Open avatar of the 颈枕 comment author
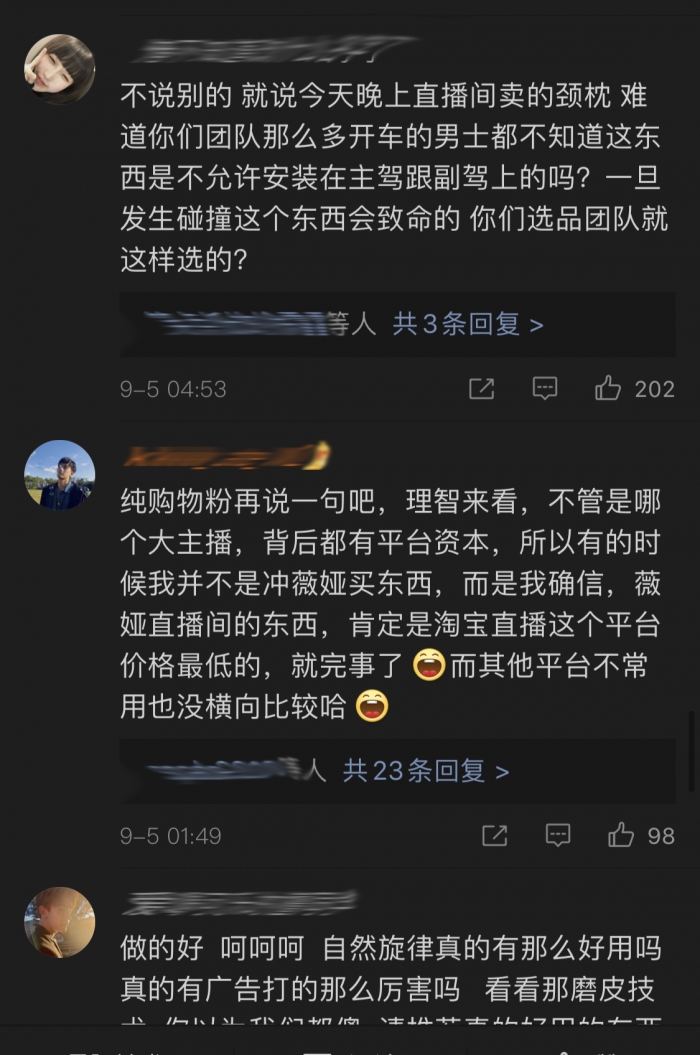Viewport: 700px width, 1055px height. coord(59,69)
